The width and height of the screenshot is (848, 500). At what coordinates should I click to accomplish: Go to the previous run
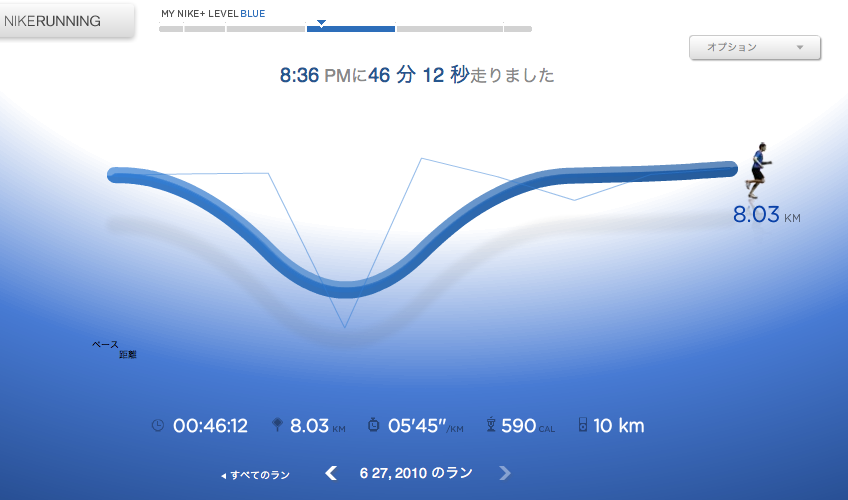coord(331,473)
